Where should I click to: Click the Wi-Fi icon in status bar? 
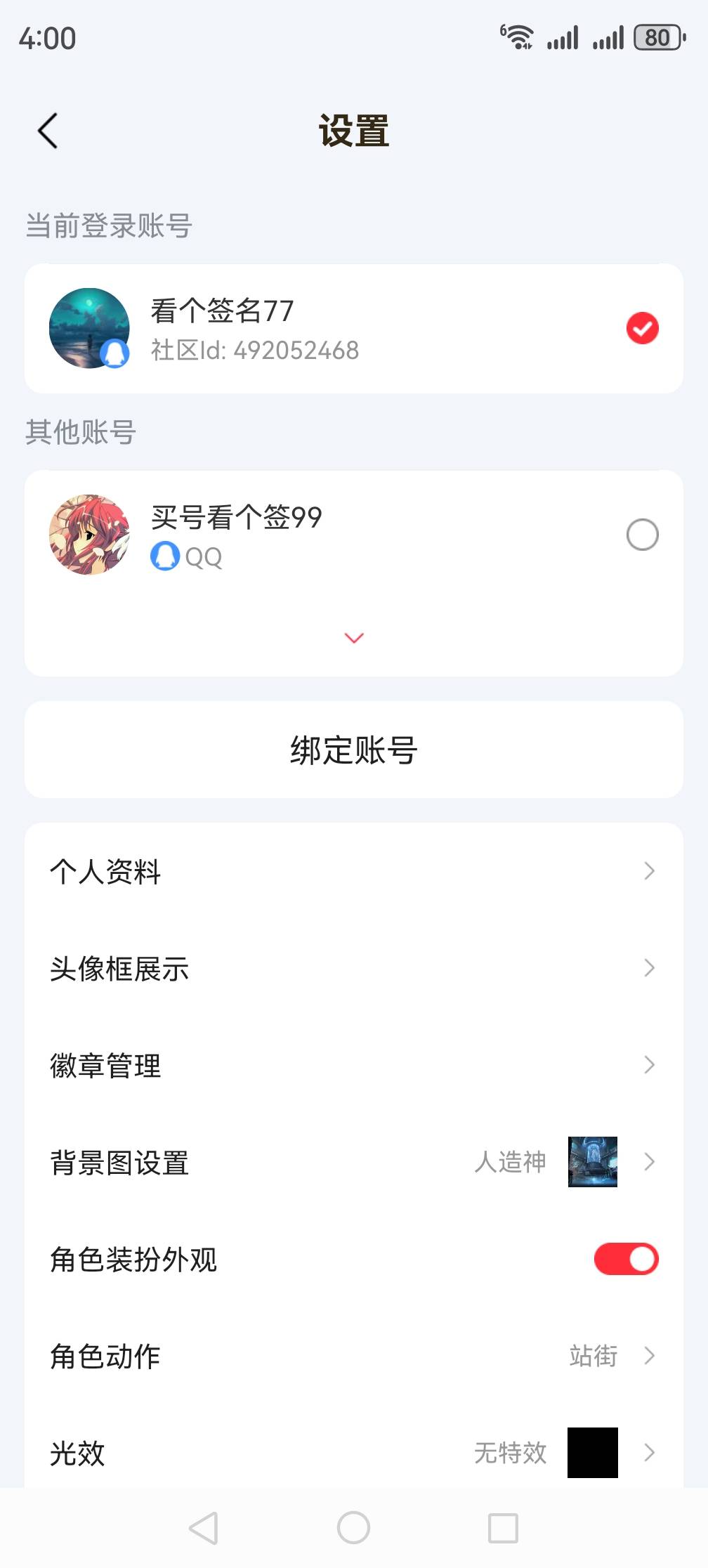518,37
